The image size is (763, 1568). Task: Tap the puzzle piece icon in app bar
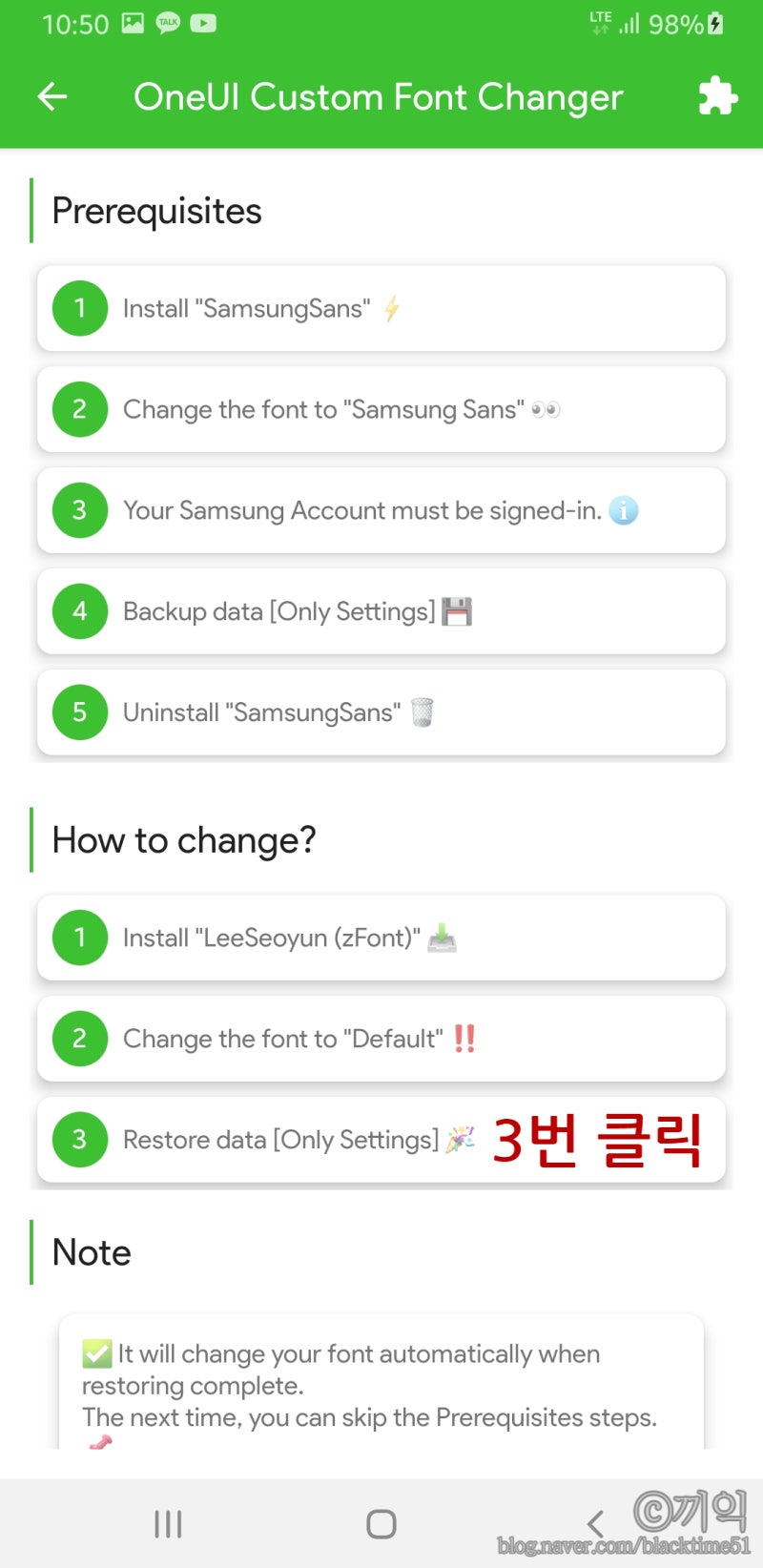(x=715, y=96)
